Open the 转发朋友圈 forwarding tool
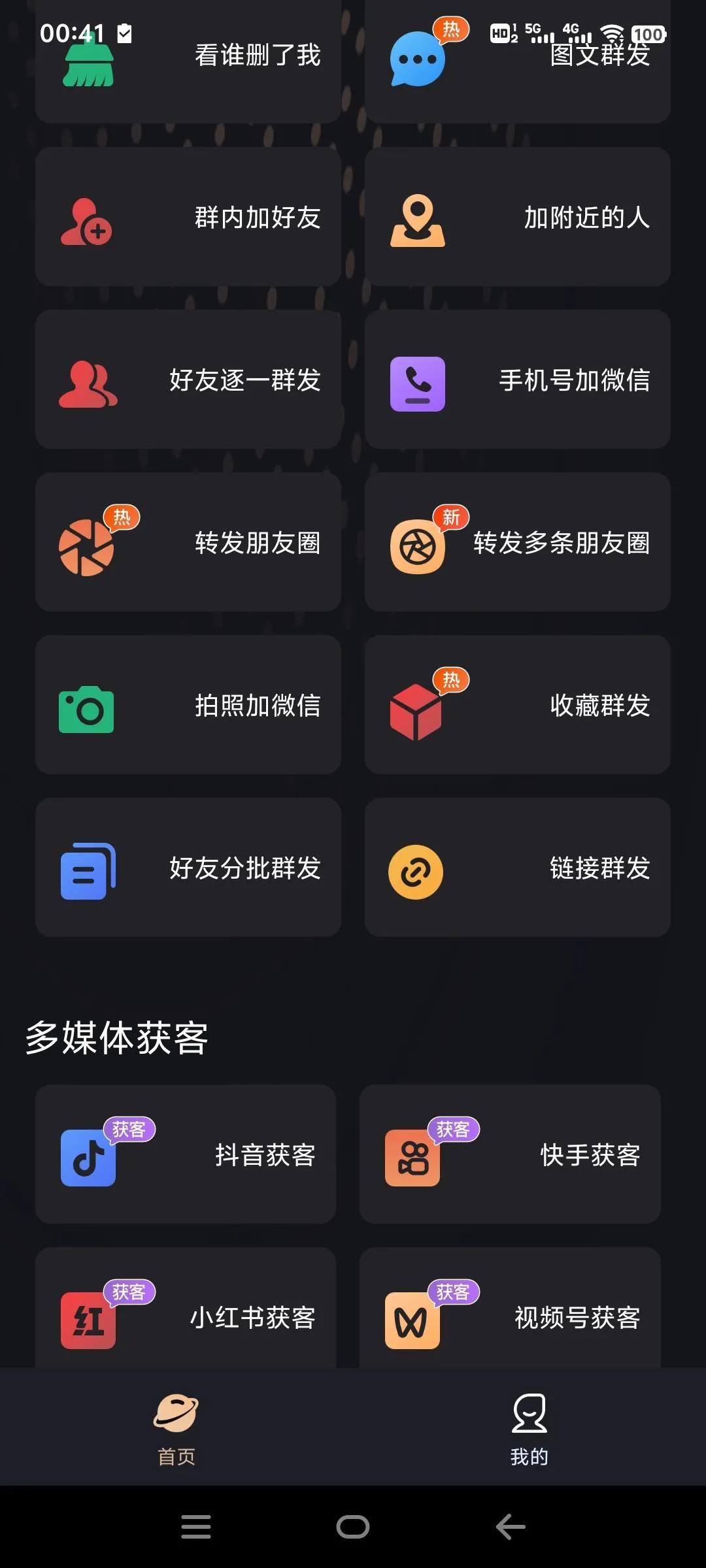 point(188,543)
